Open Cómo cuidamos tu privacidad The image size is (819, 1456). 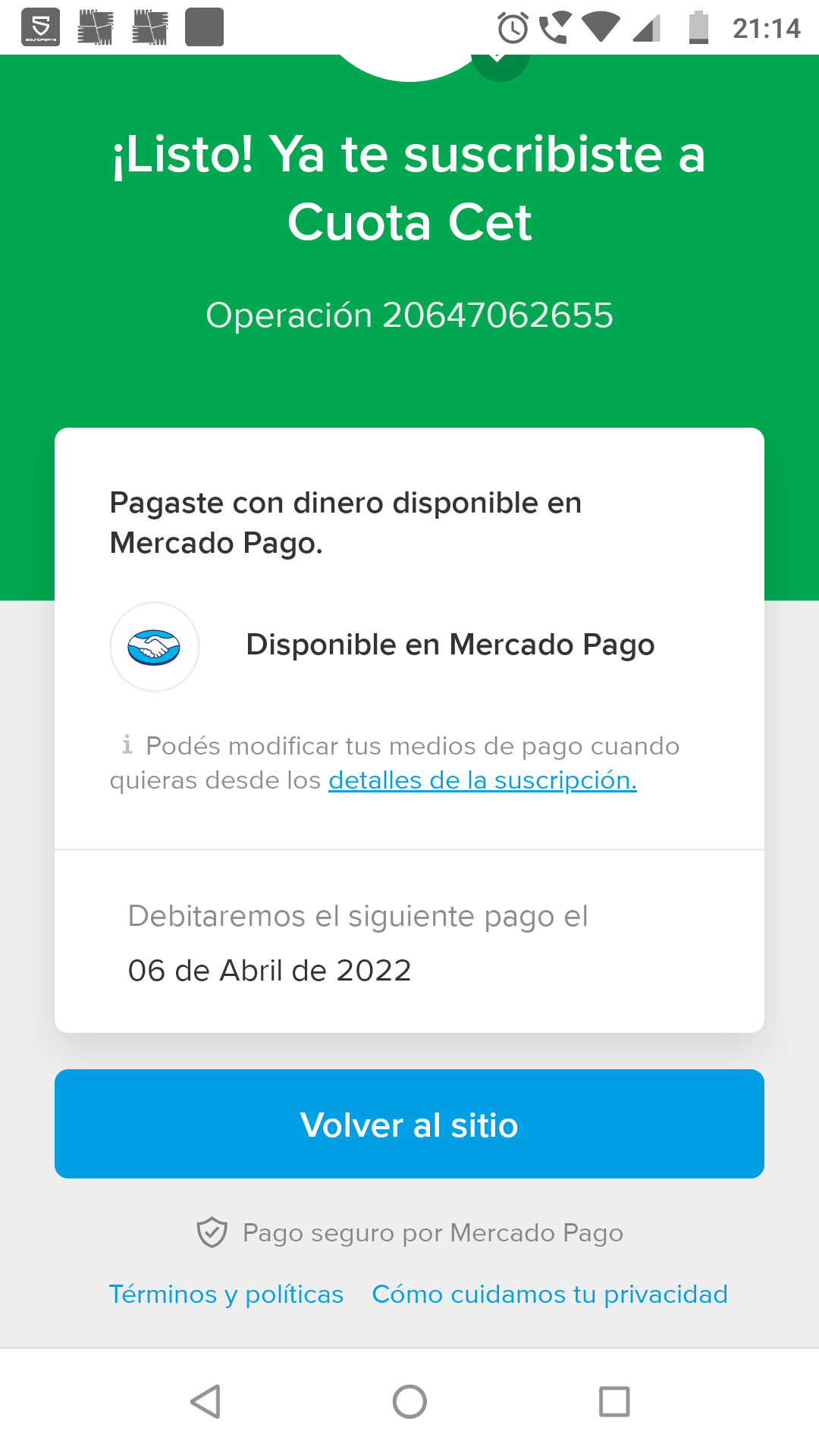click(x=550, y=1294)
